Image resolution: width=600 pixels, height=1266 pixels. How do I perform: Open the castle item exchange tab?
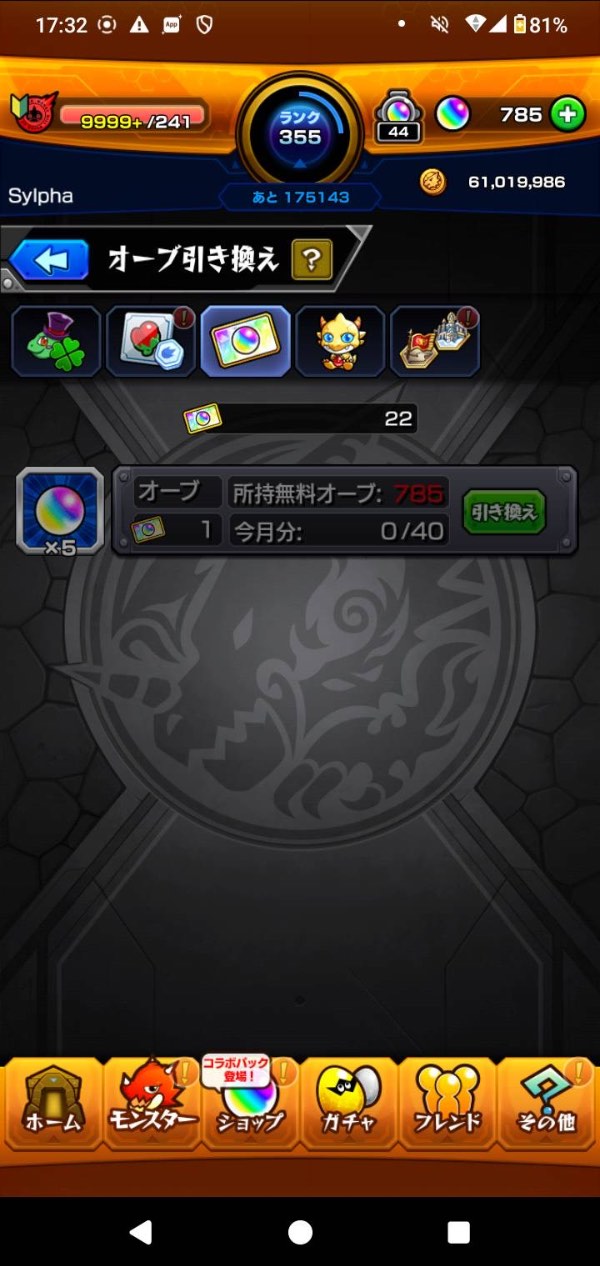[x=435, y=342]
